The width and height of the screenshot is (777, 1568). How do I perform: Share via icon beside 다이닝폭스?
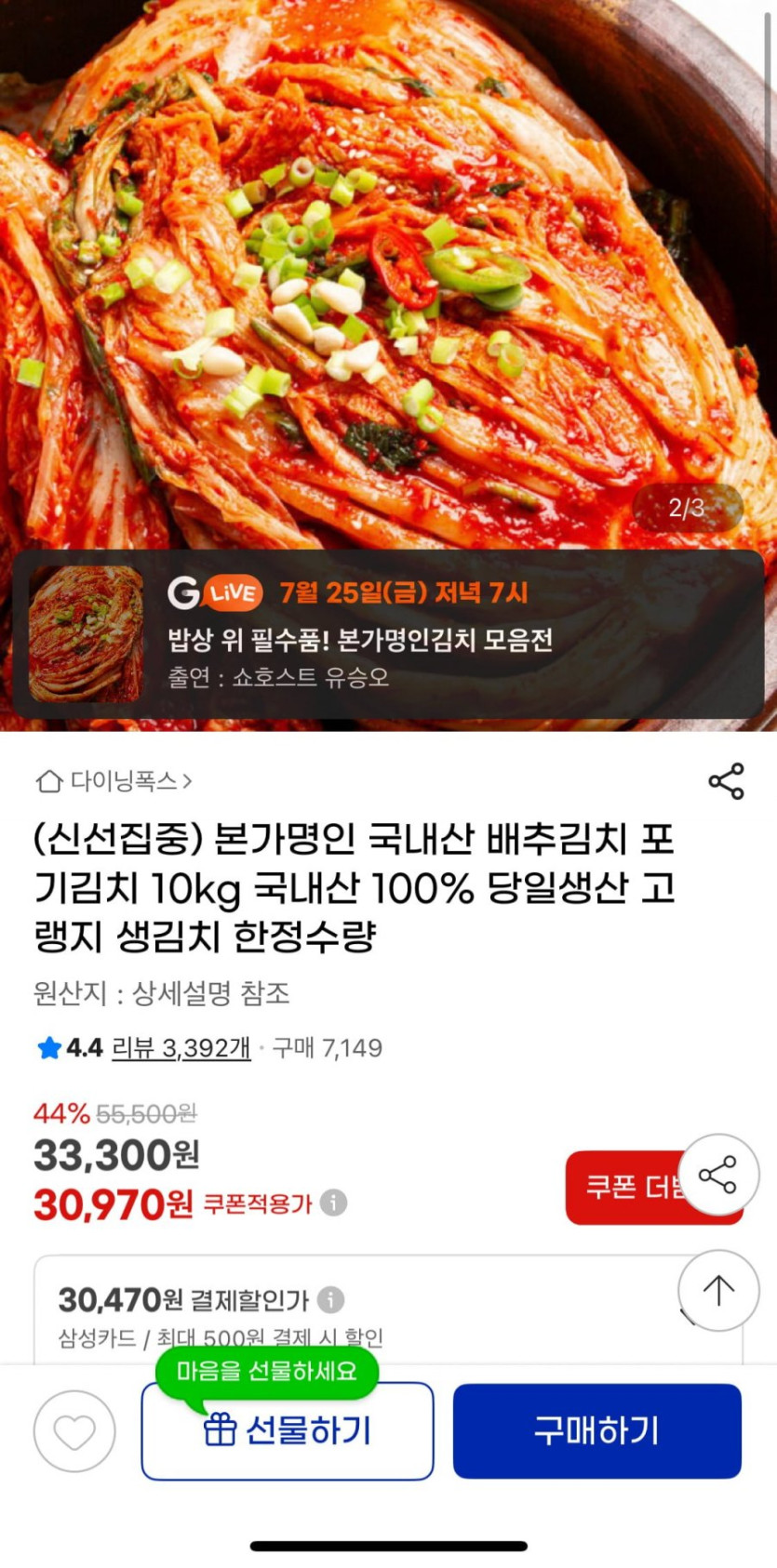(x=726, y=781)
